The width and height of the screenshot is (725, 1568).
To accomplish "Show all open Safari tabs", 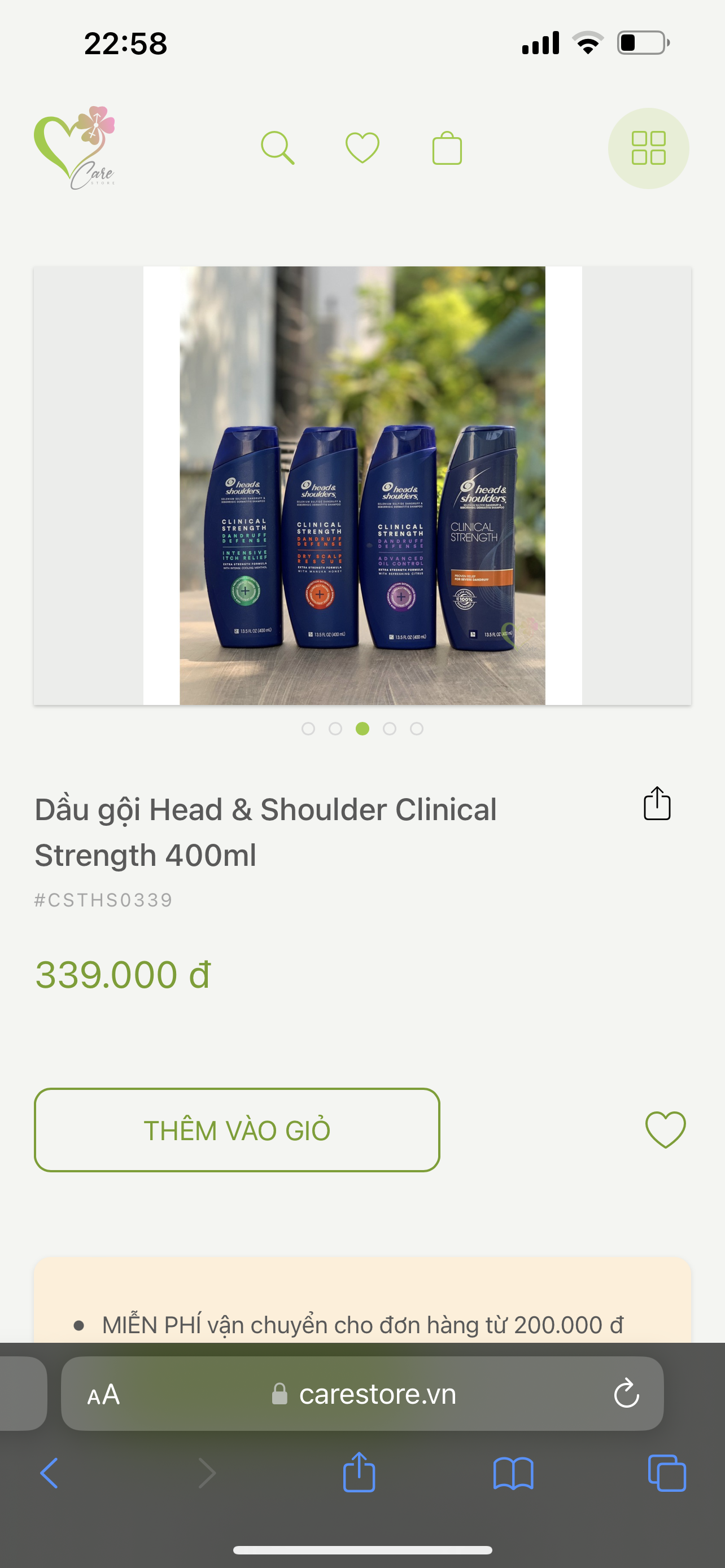I will coord(667,1473).
